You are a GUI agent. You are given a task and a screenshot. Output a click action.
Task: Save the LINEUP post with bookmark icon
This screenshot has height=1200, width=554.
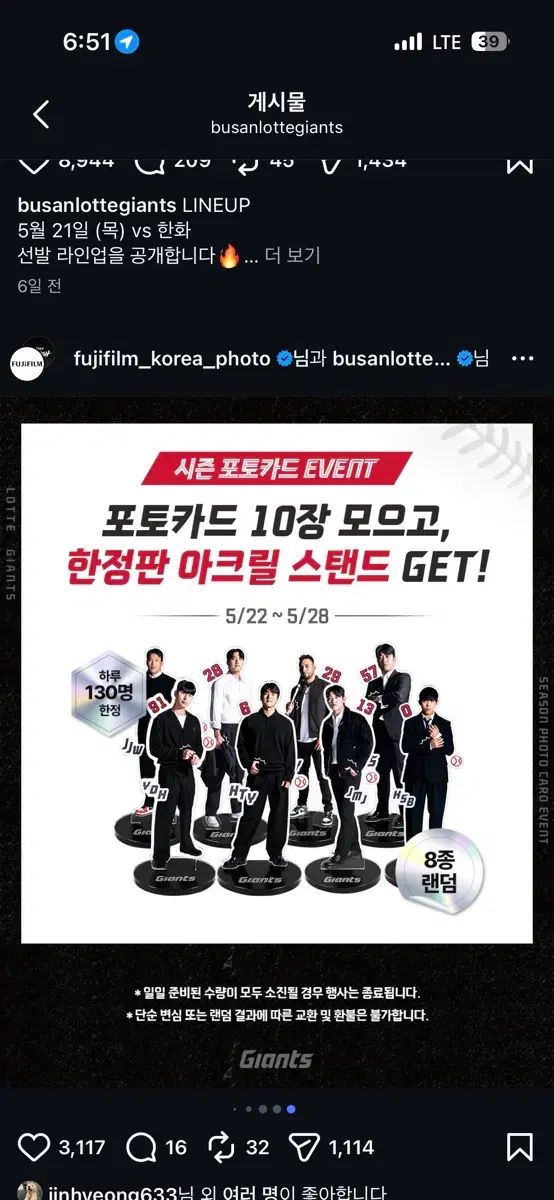click(520, 164)
